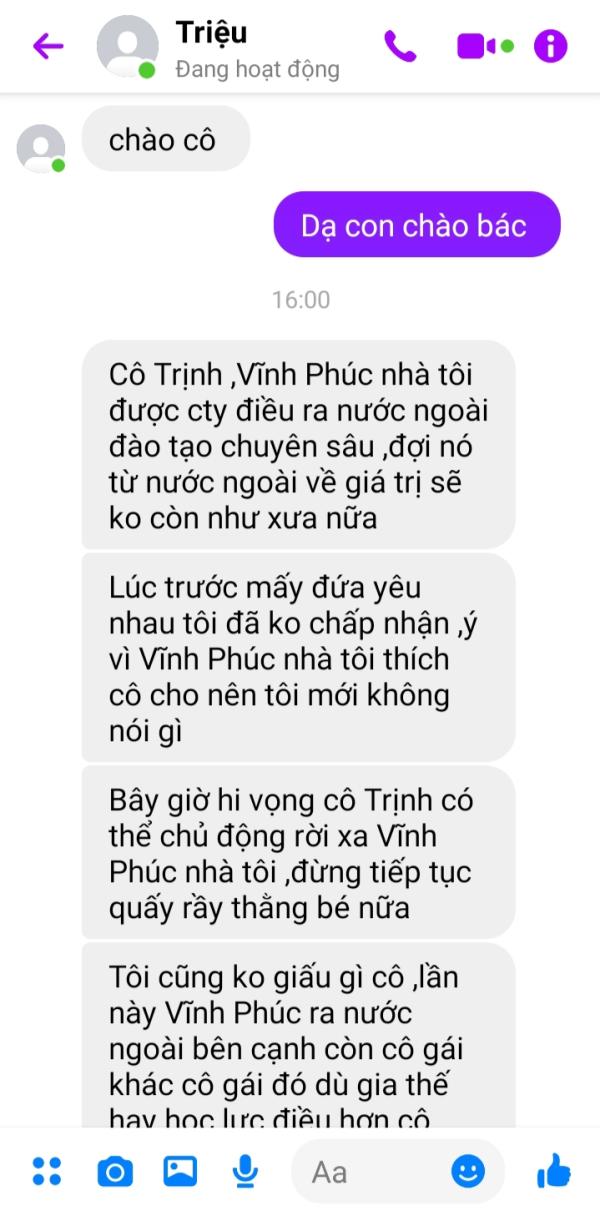Send a thumbs-up like
This screenshot has width=600, height=1211.
click(x=553, y=1169)
